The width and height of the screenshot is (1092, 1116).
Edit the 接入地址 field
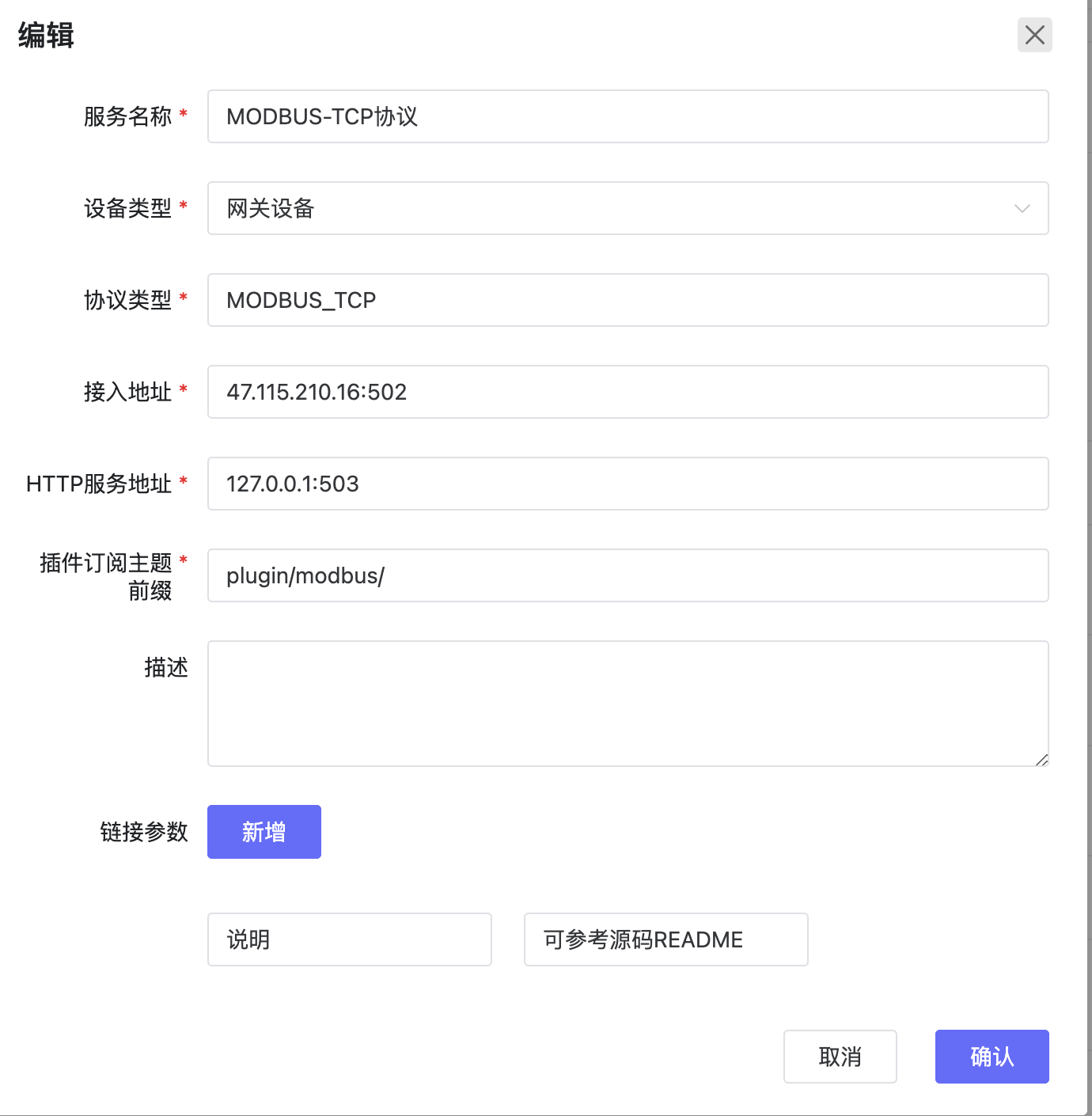[628, 392]
